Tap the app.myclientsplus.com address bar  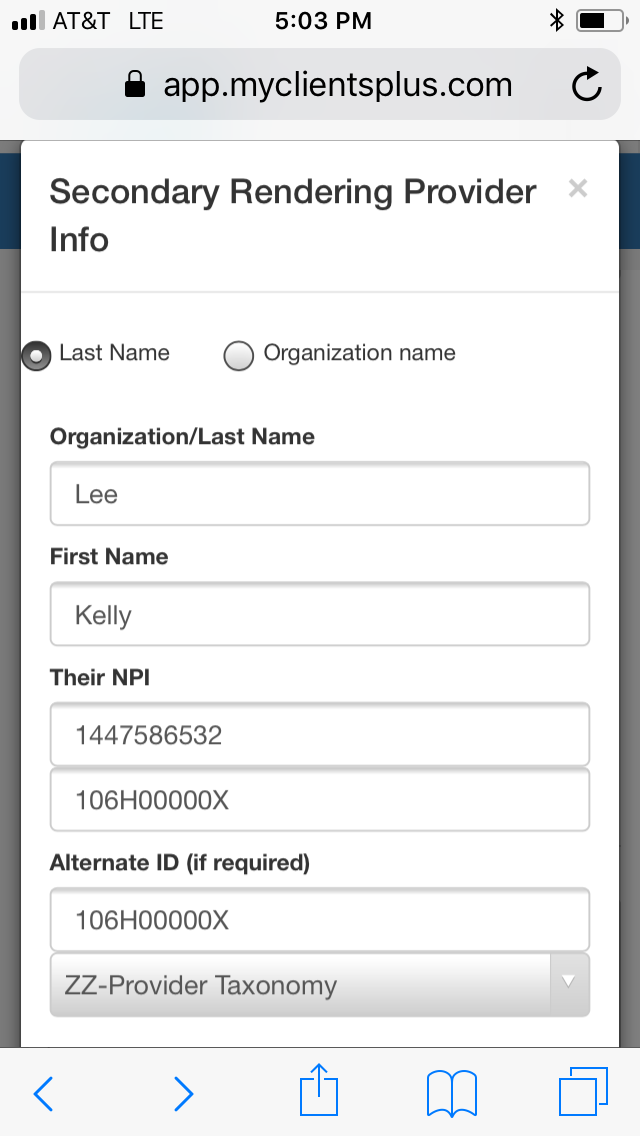coord(320,84)
